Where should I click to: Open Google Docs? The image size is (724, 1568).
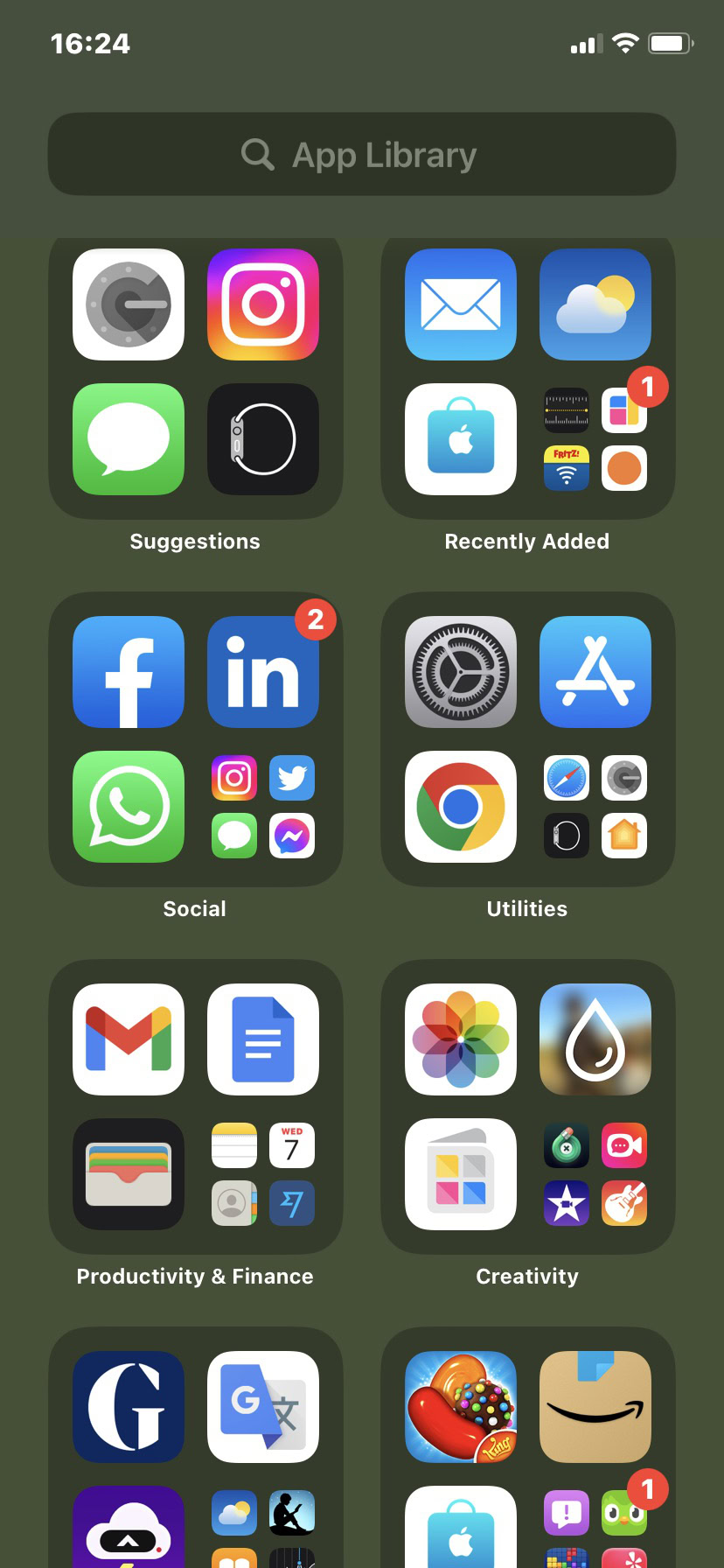point(262,1039)
